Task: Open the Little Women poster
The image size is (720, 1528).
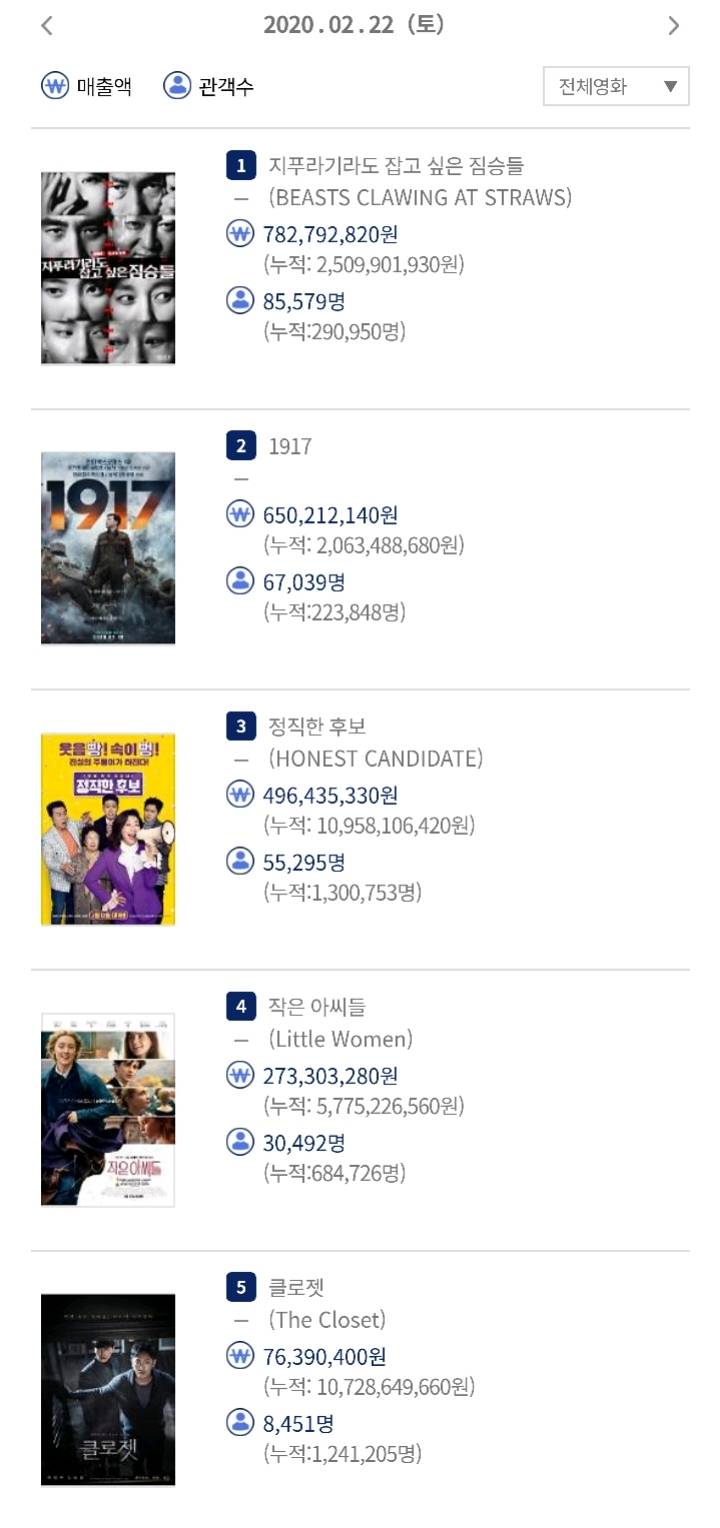Action: [108, 1109]
